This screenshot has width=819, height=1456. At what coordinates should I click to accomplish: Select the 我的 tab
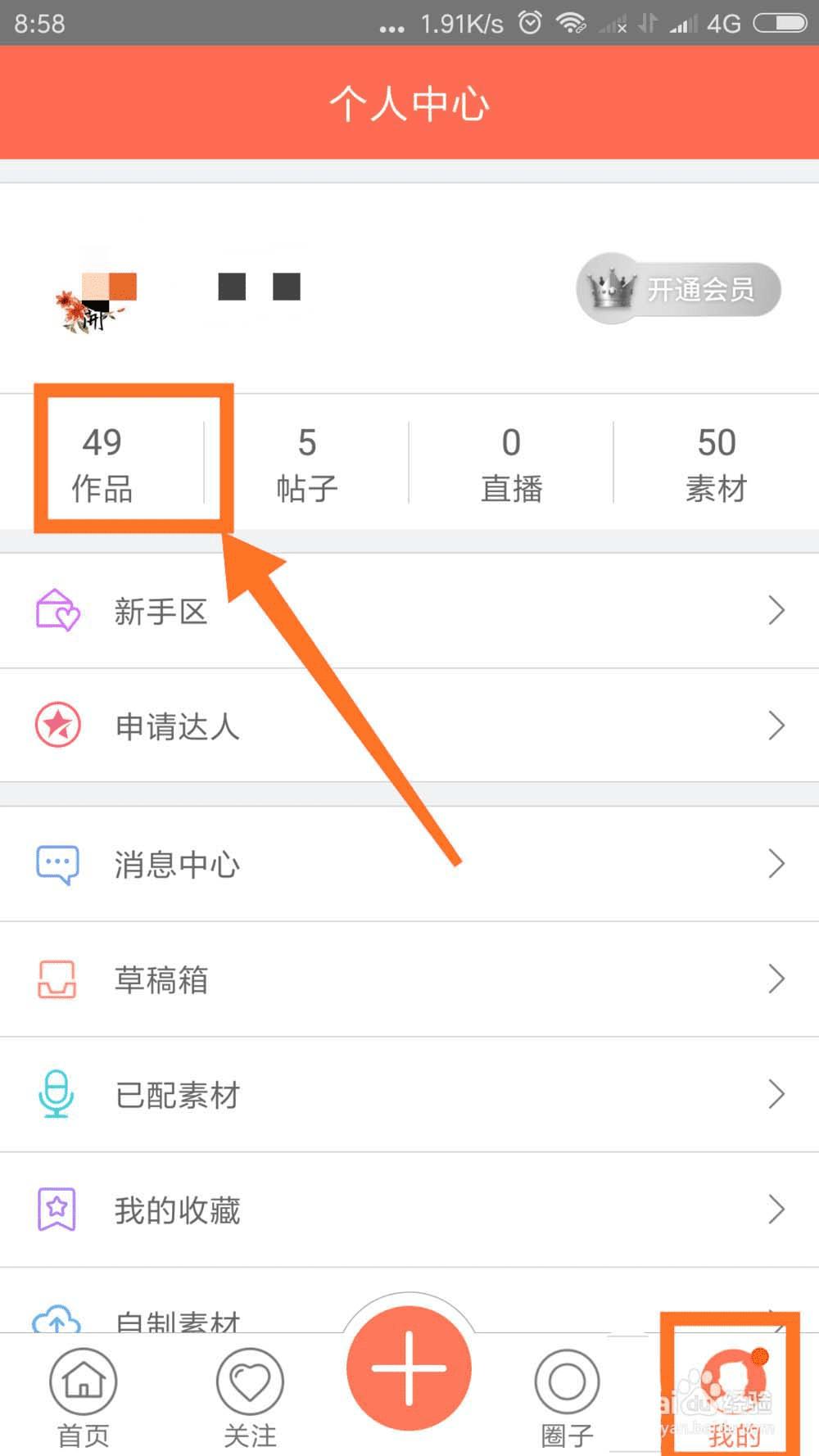733,1396
